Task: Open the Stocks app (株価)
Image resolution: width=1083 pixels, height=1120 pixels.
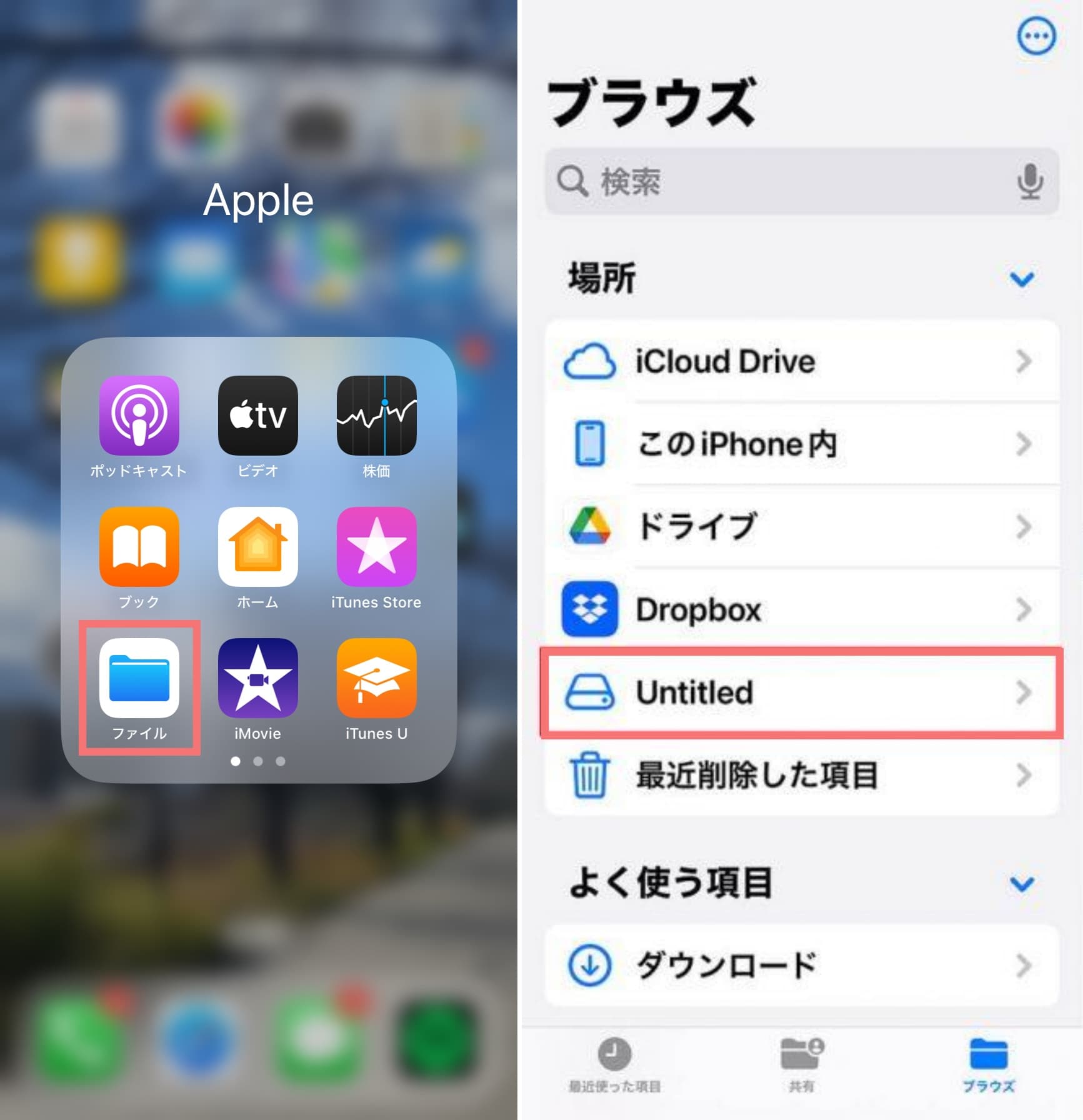Action: (376, 416)
